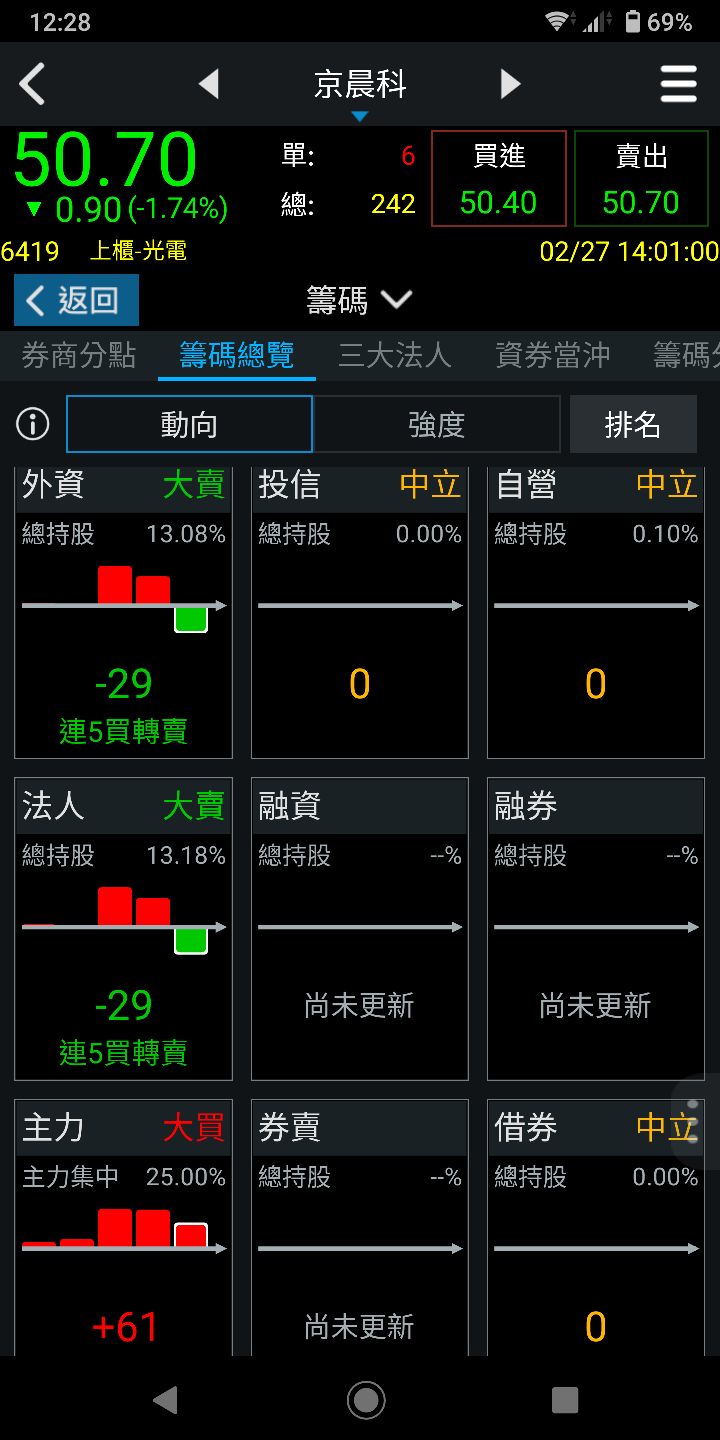The width and height of the screenshot is (720, 1440).
Task: Switch to the 三大法人 tab
Action: [394, 355]
